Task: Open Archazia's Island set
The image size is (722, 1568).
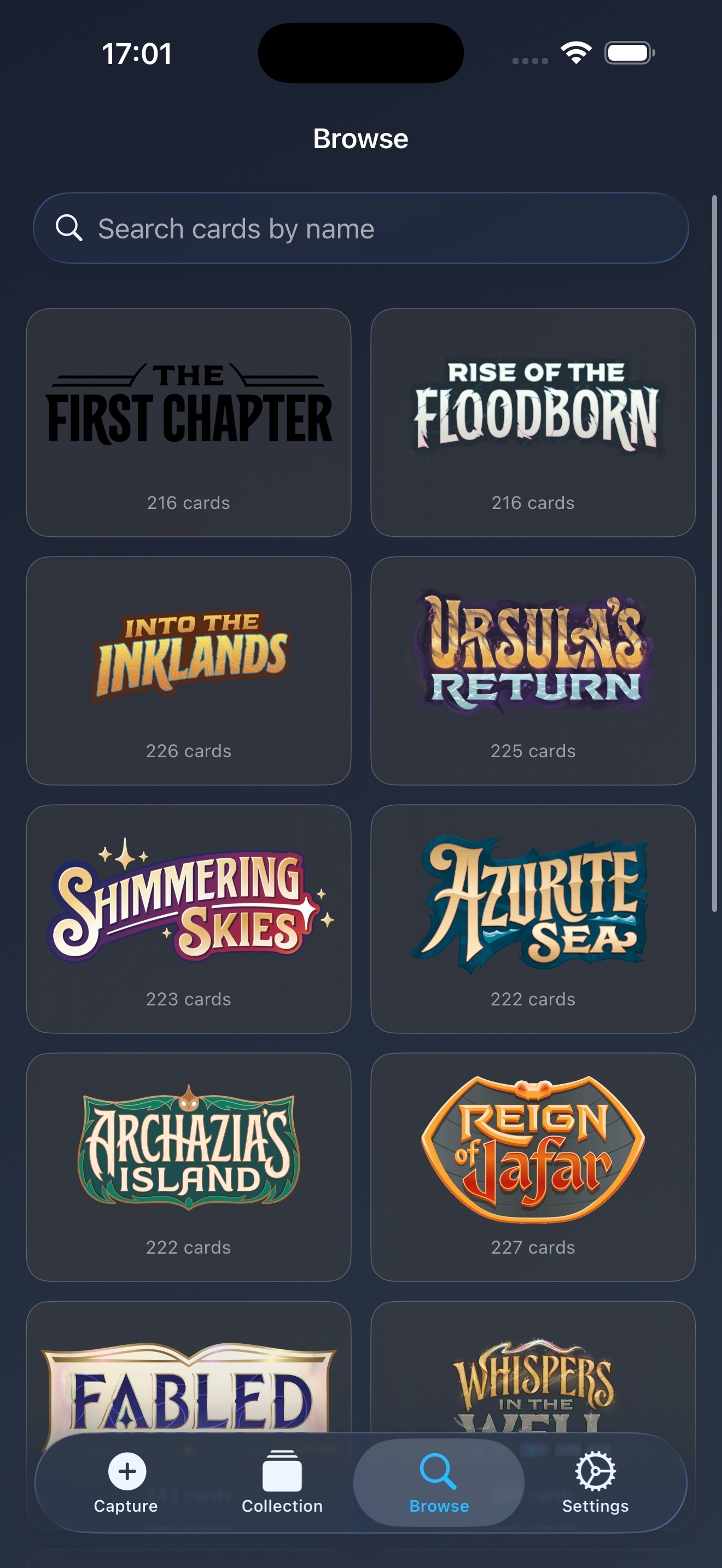Action: (x=189, y=1167)
